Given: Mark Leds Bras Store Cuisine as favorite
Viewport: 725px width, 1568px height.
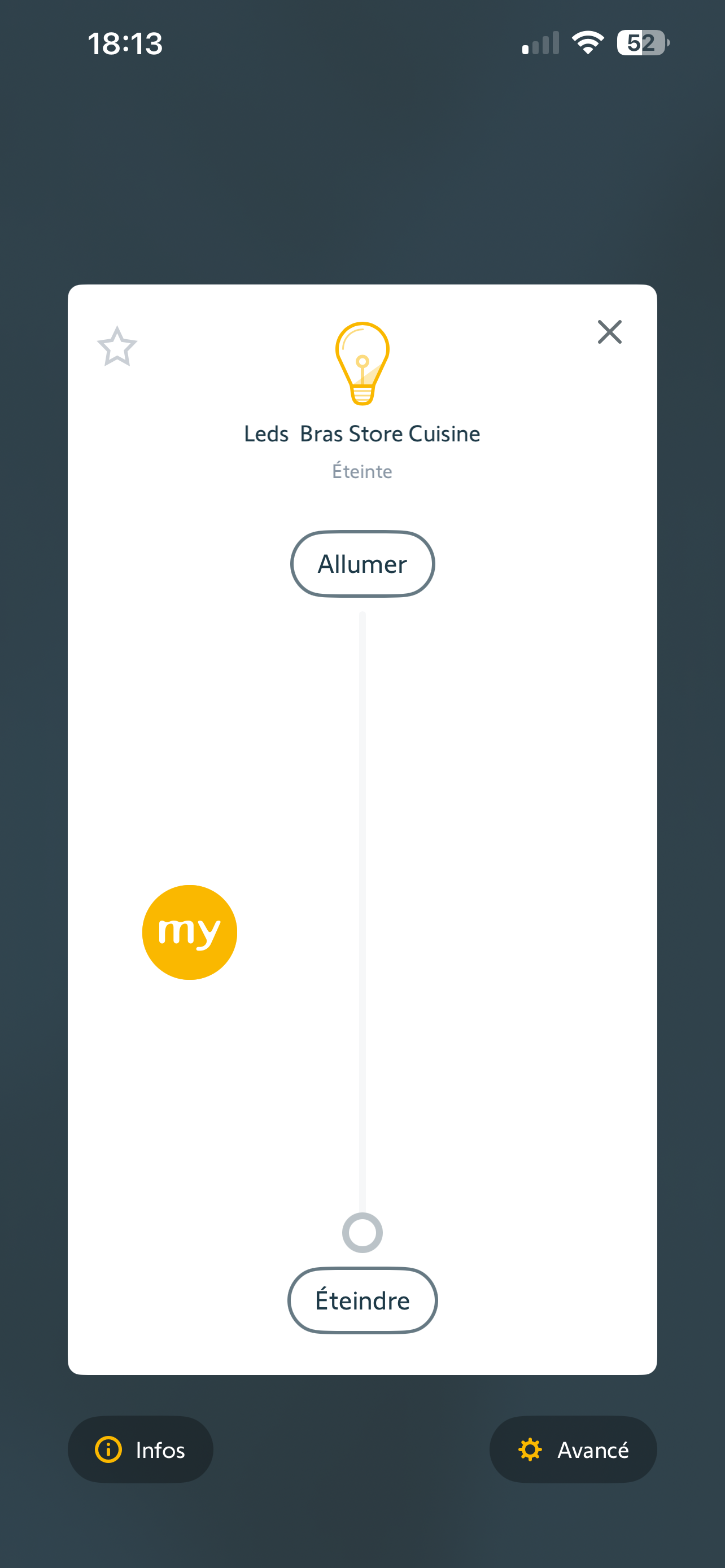Looking at the screenshot, I should [117, 347].
